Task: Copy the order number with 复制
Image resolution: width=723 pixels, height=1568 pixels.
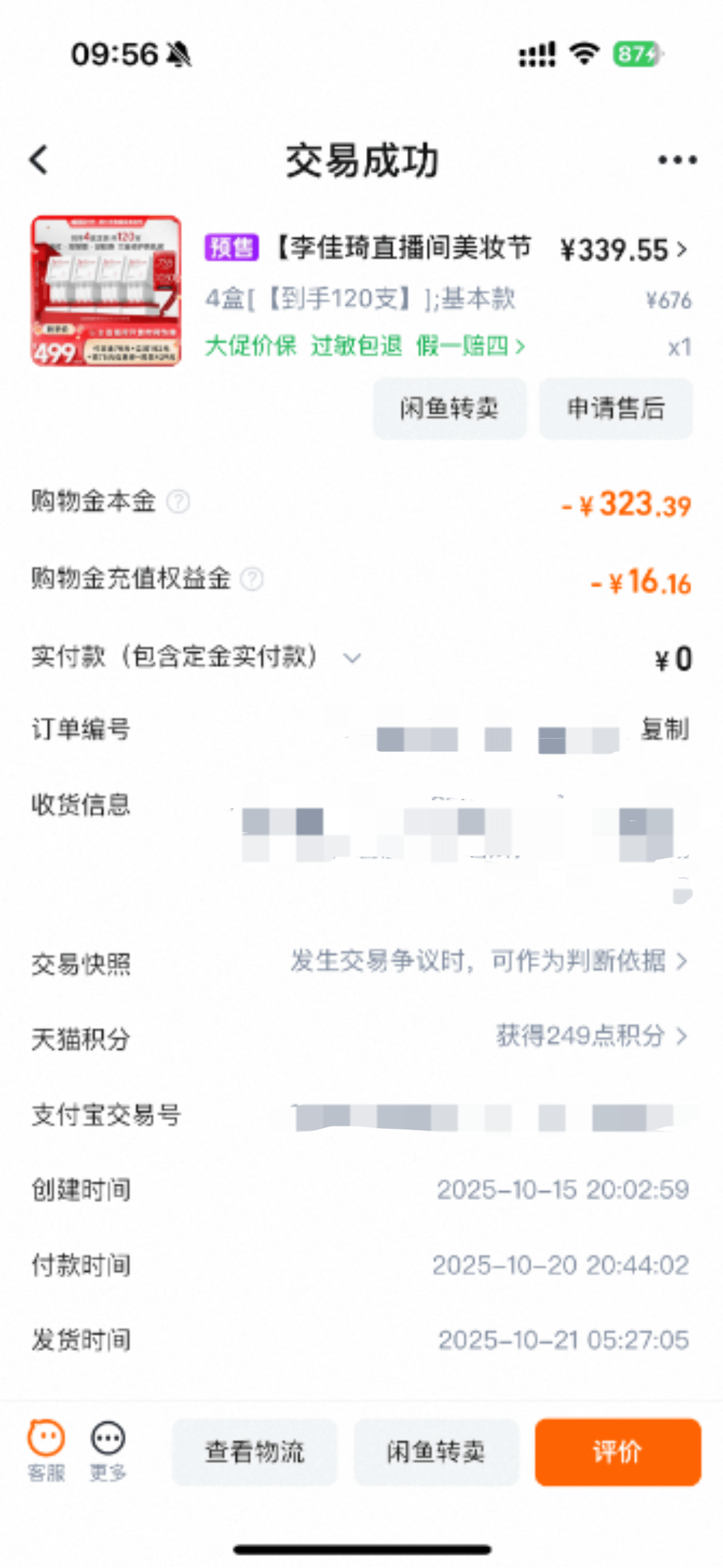Action: click(x=665, y=729)
